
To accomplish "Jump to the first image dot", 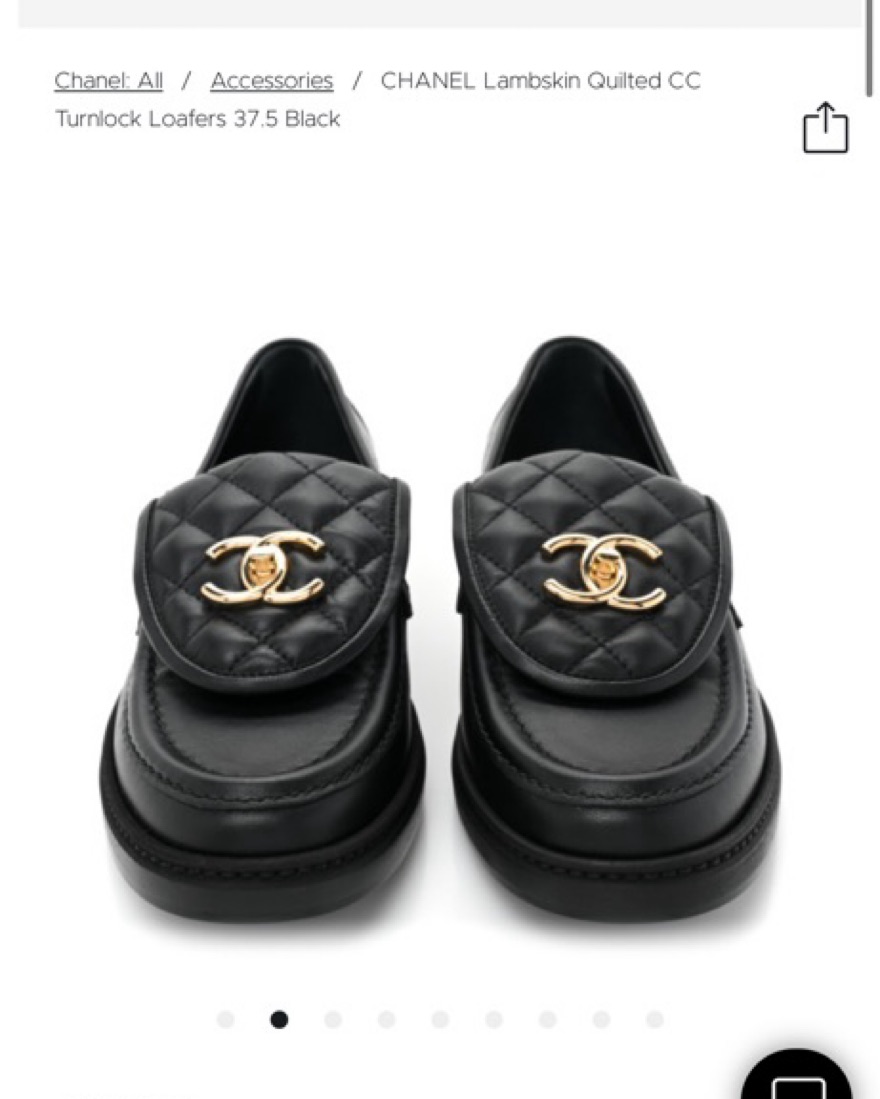I will tap(226, 1019).
